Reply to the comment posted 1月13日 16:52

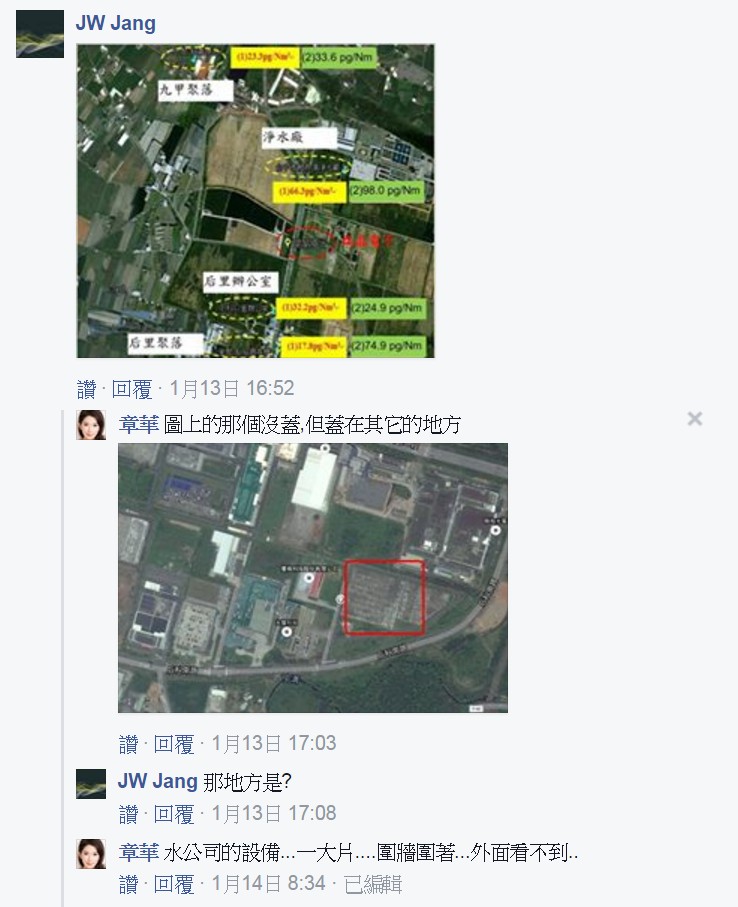[132, 388]
